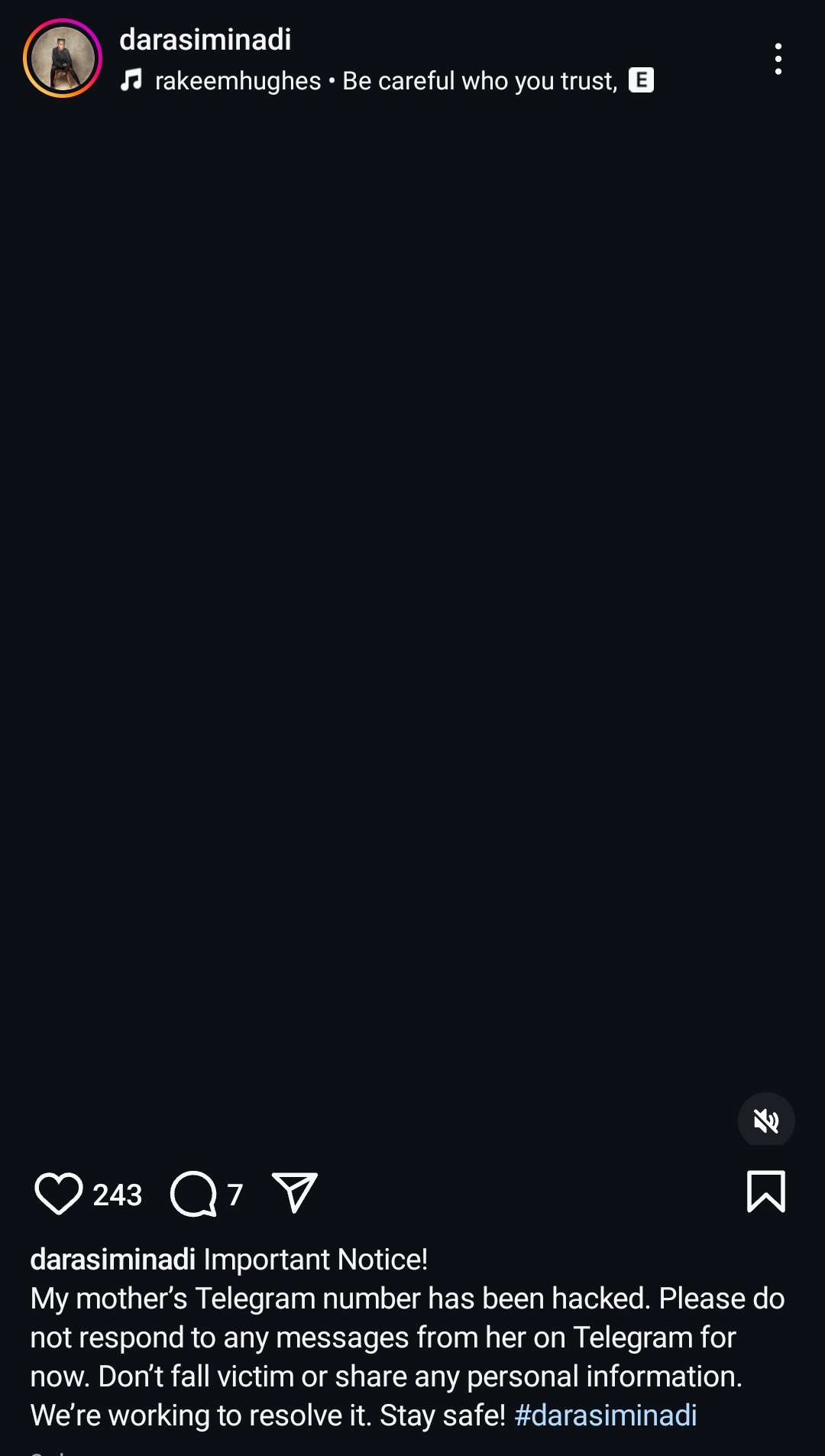Tap the darasiminadi username in the header
The height and width of the screenshot is (1456, 825).
(x=205, y=40)
